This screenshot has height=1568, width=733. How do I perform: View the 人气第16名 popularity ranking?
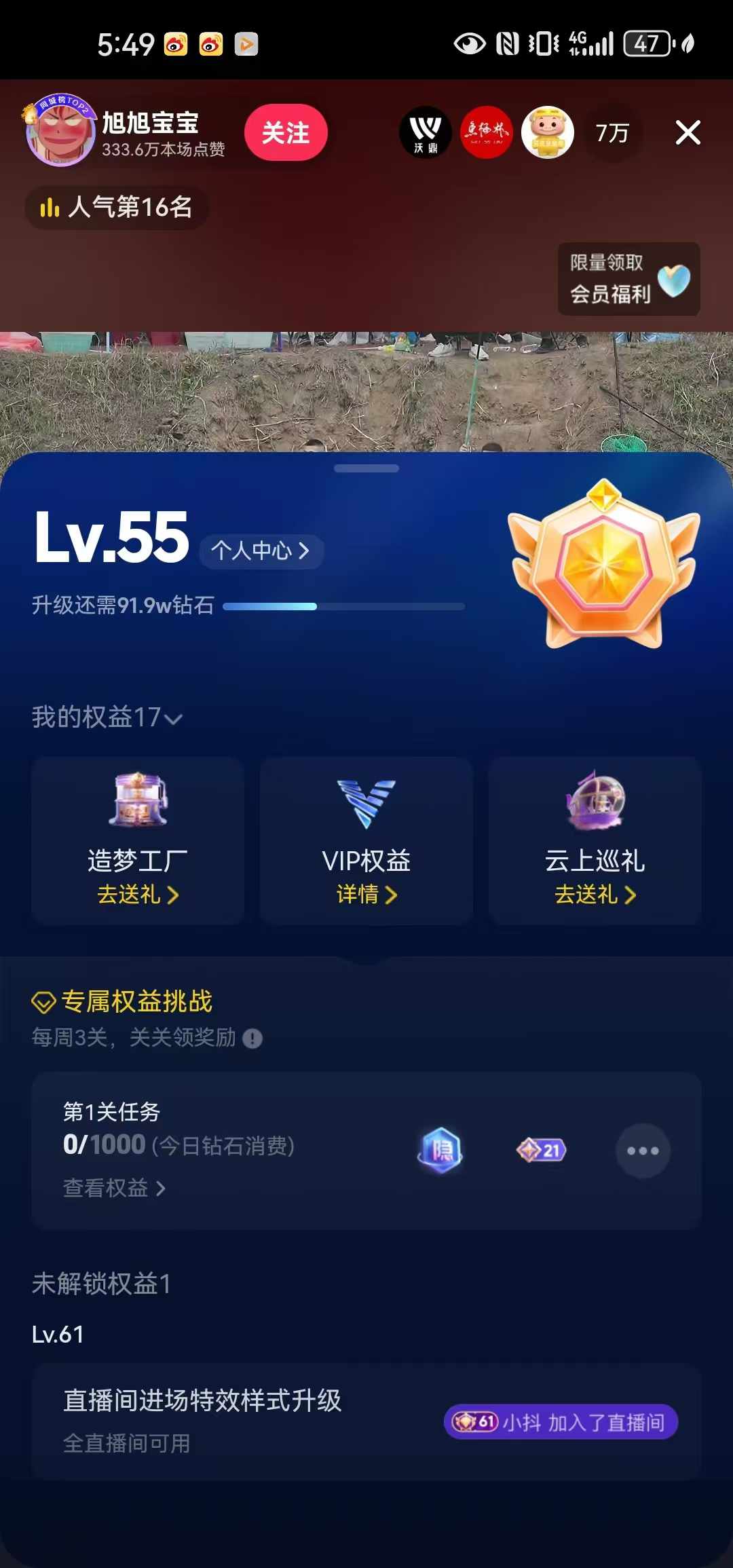pyautogui.click(x=117, y=207)
